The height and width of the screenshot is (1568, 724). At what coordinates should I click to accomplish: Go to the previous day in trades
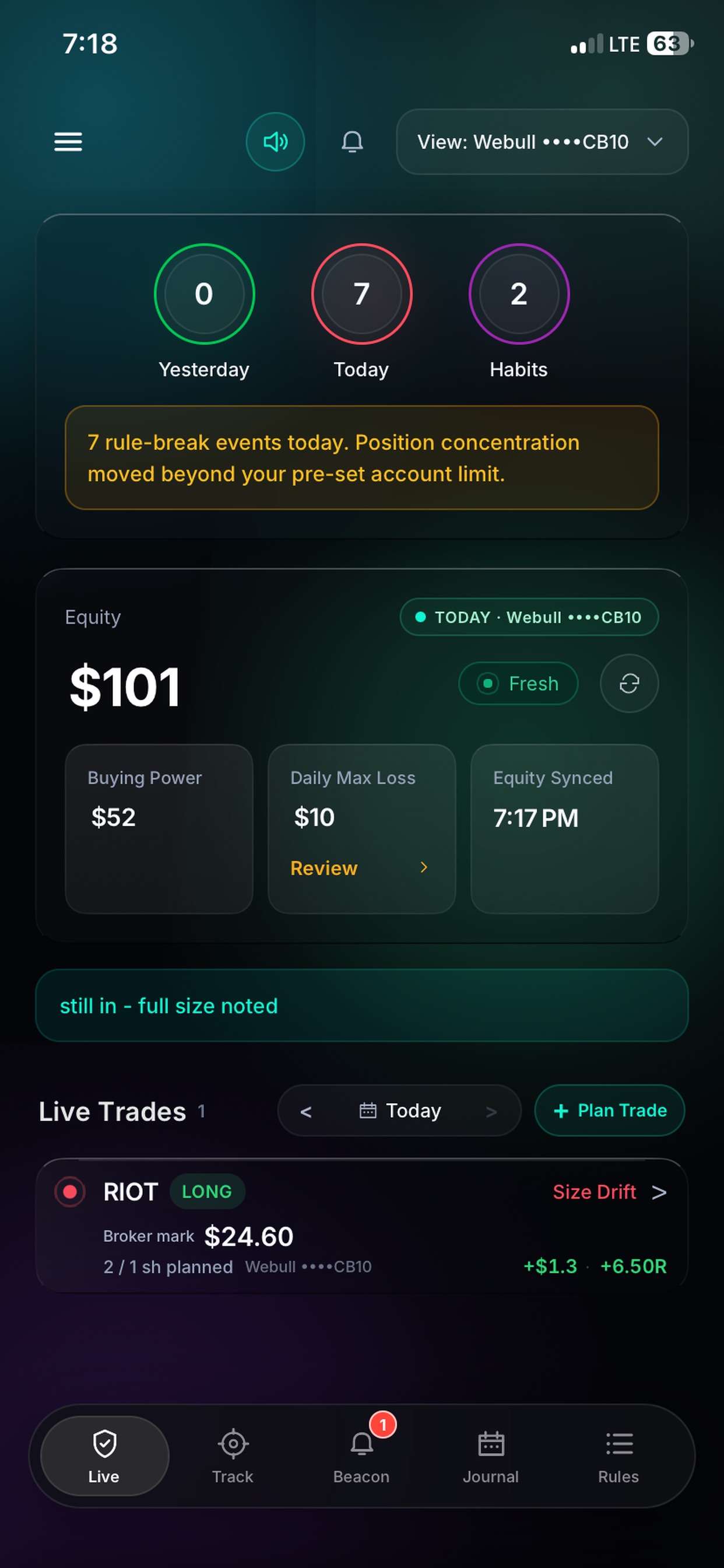tap(306, 1111)
